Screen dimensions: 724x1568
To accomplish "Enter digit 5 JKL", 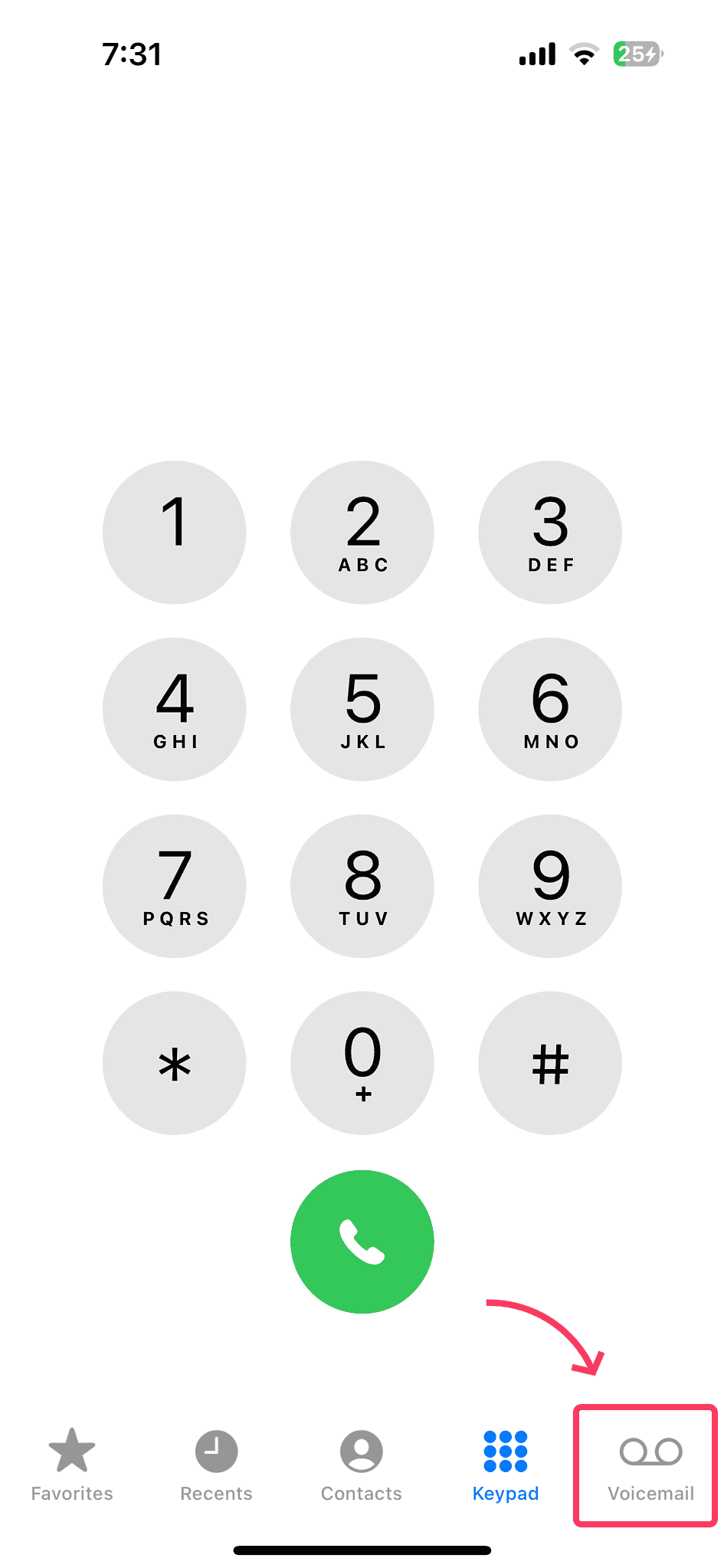I will (362, 709).
